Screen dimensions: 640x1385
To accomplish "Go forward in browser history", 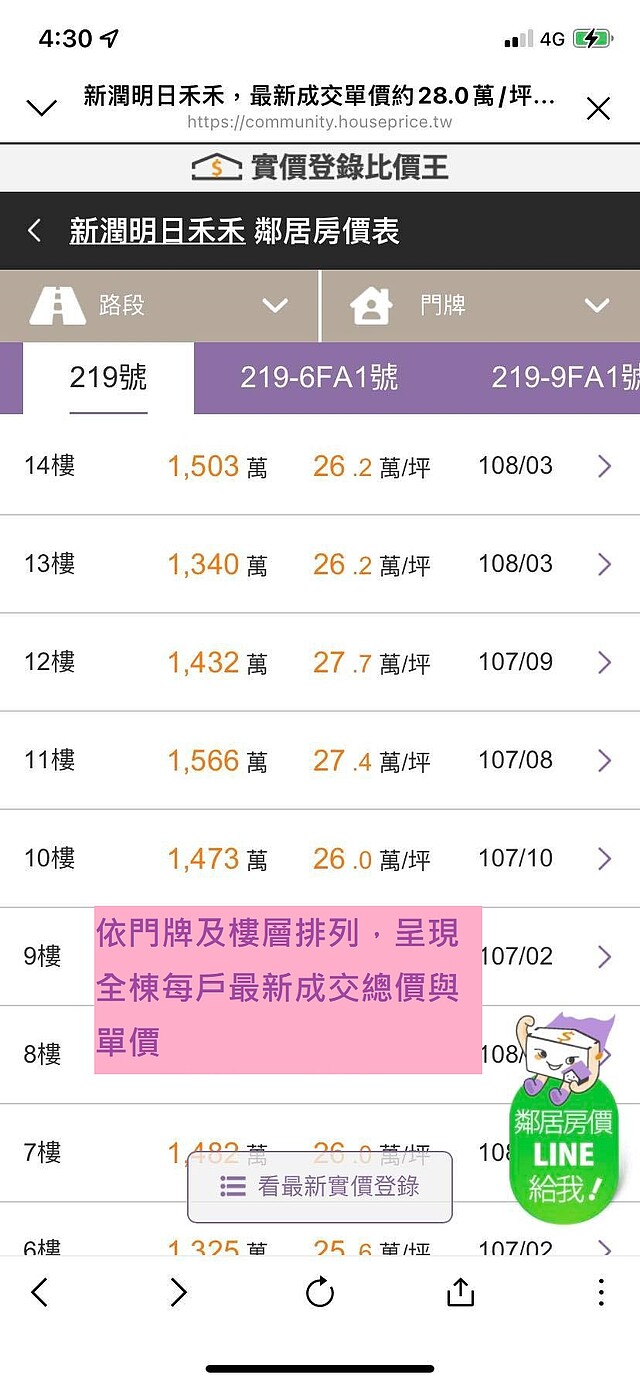I will (179, 1293).
